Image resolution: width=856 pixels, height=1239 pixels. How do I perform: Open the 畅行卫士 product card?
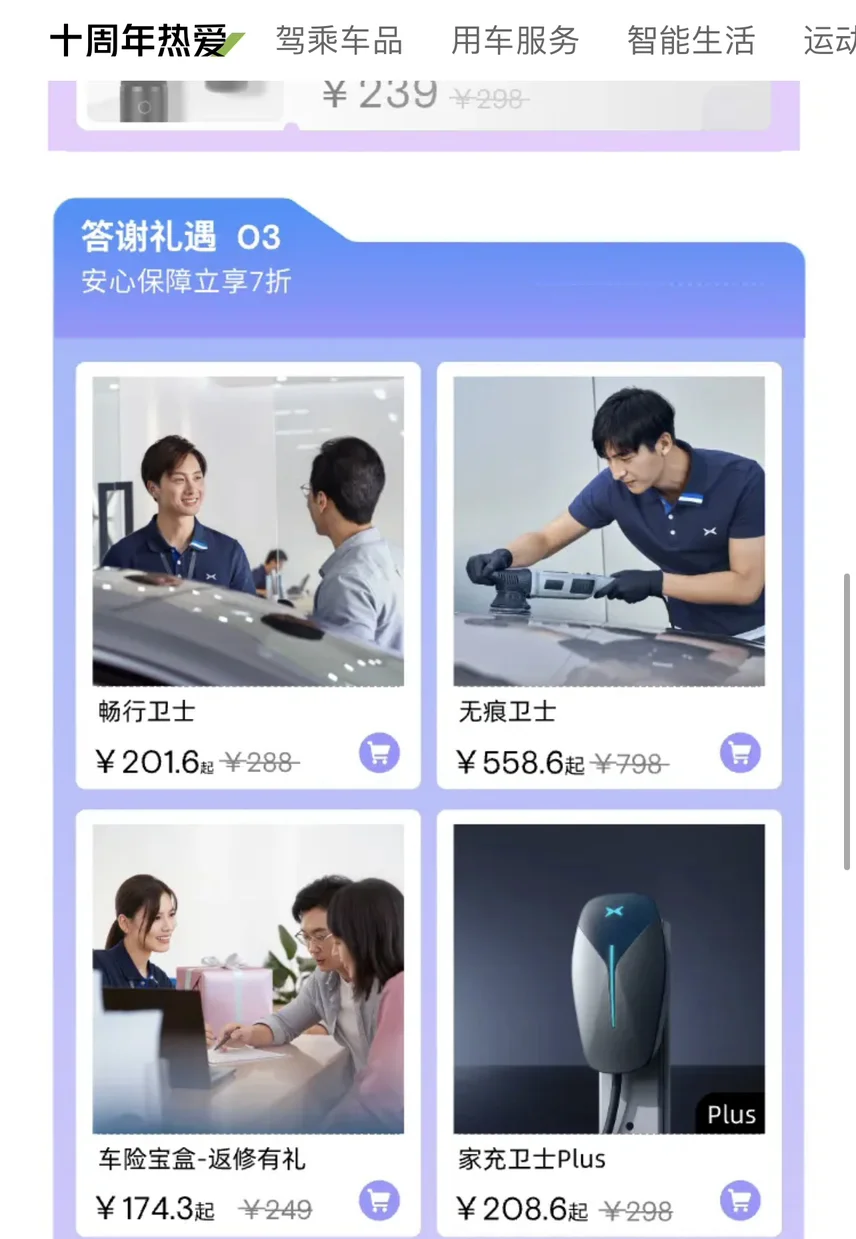tap(248, 575)
